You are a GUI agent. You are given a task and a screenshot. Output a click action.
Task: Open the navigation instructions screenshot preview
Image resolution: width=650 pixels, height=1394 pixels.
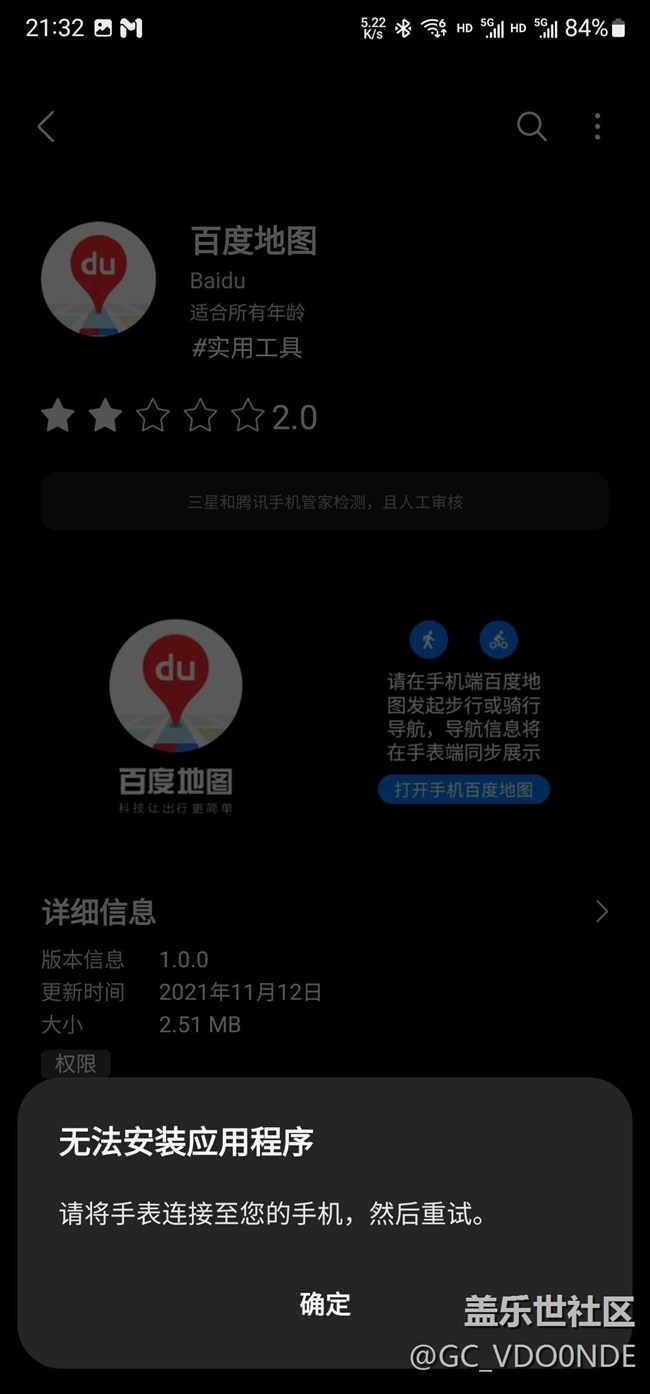click(x=463, y=716)
